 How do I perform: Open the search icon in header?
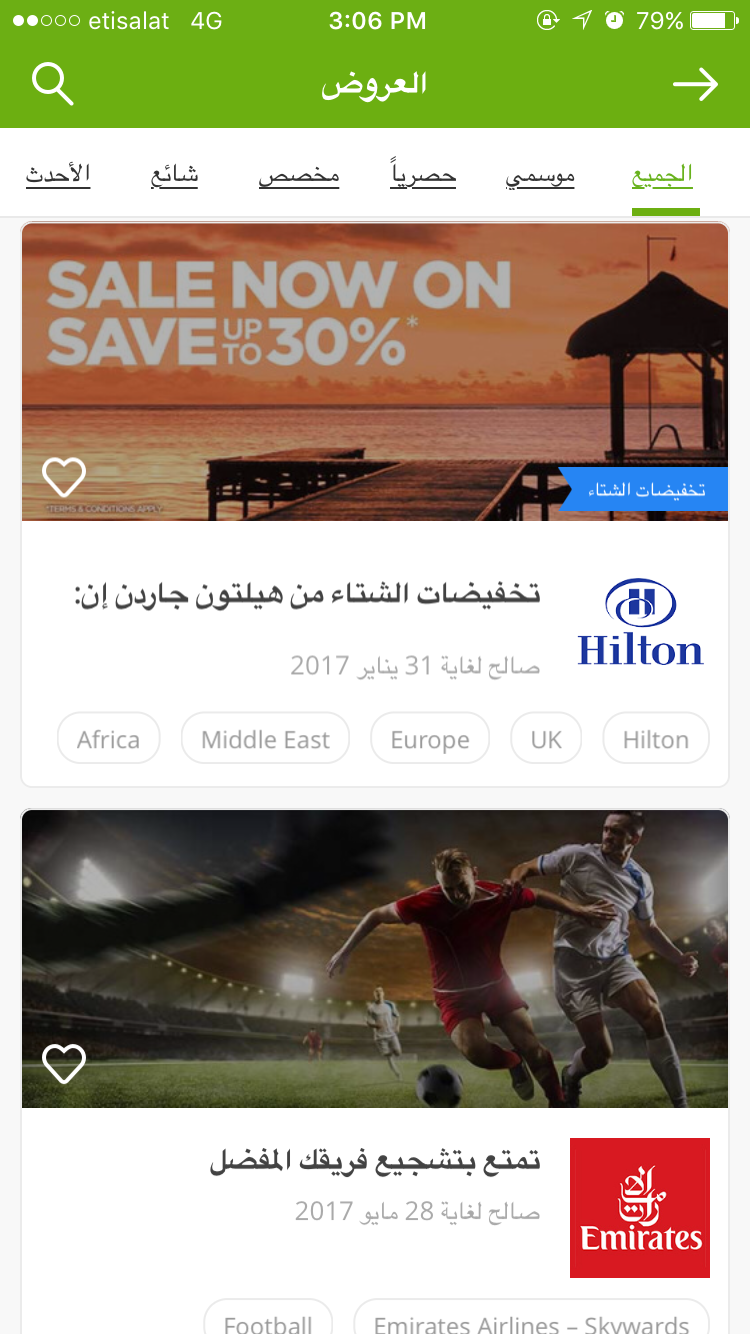(53, 84)
